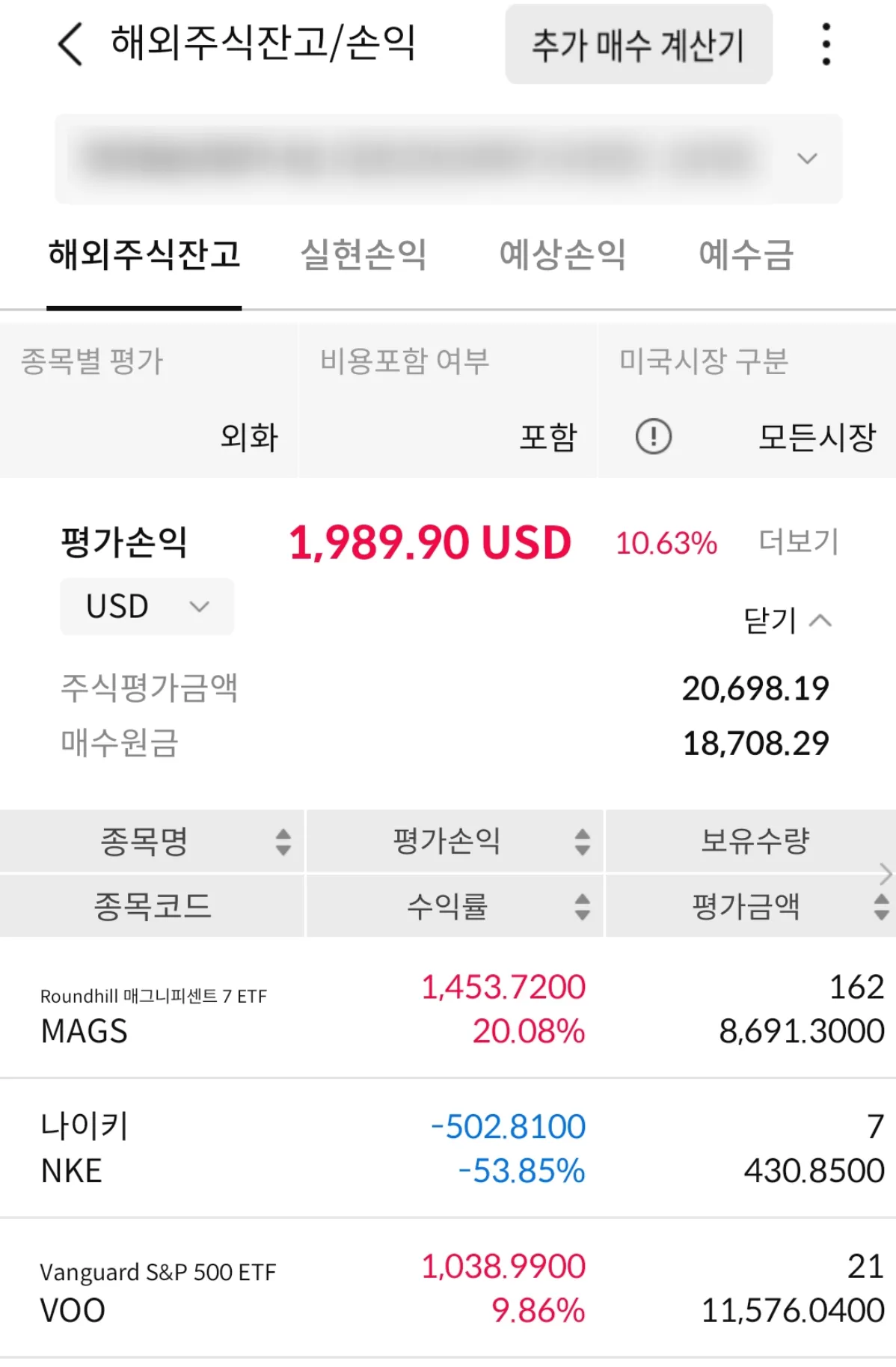The height and width of the screenshot is (1367, 896).
Task: Toggle 비용포함 여부 setting
Action: pyautogui.click(x=548, y=436)
